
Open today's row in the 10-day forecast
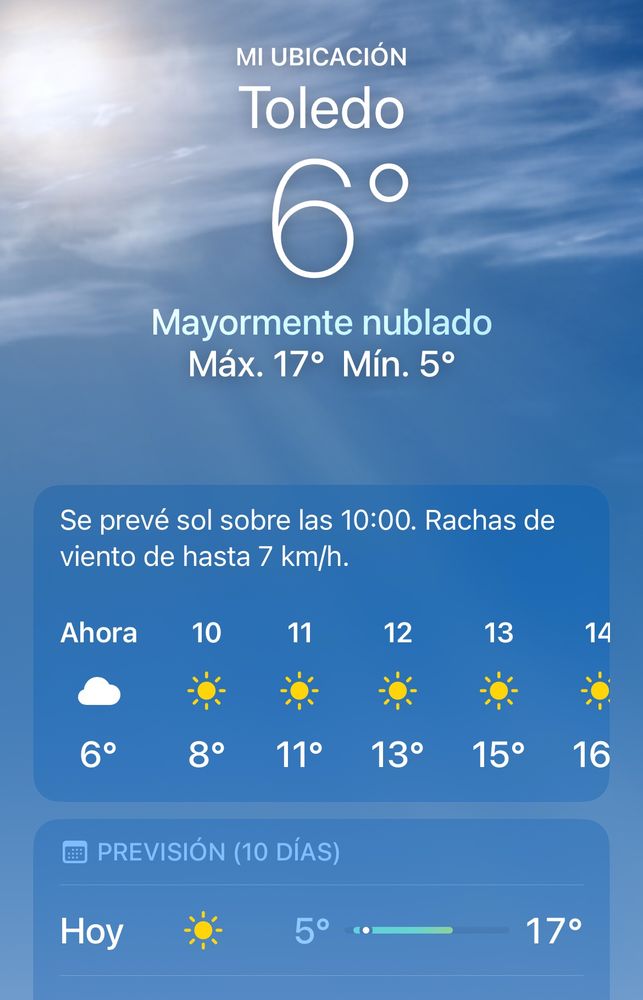coord(322,930)
